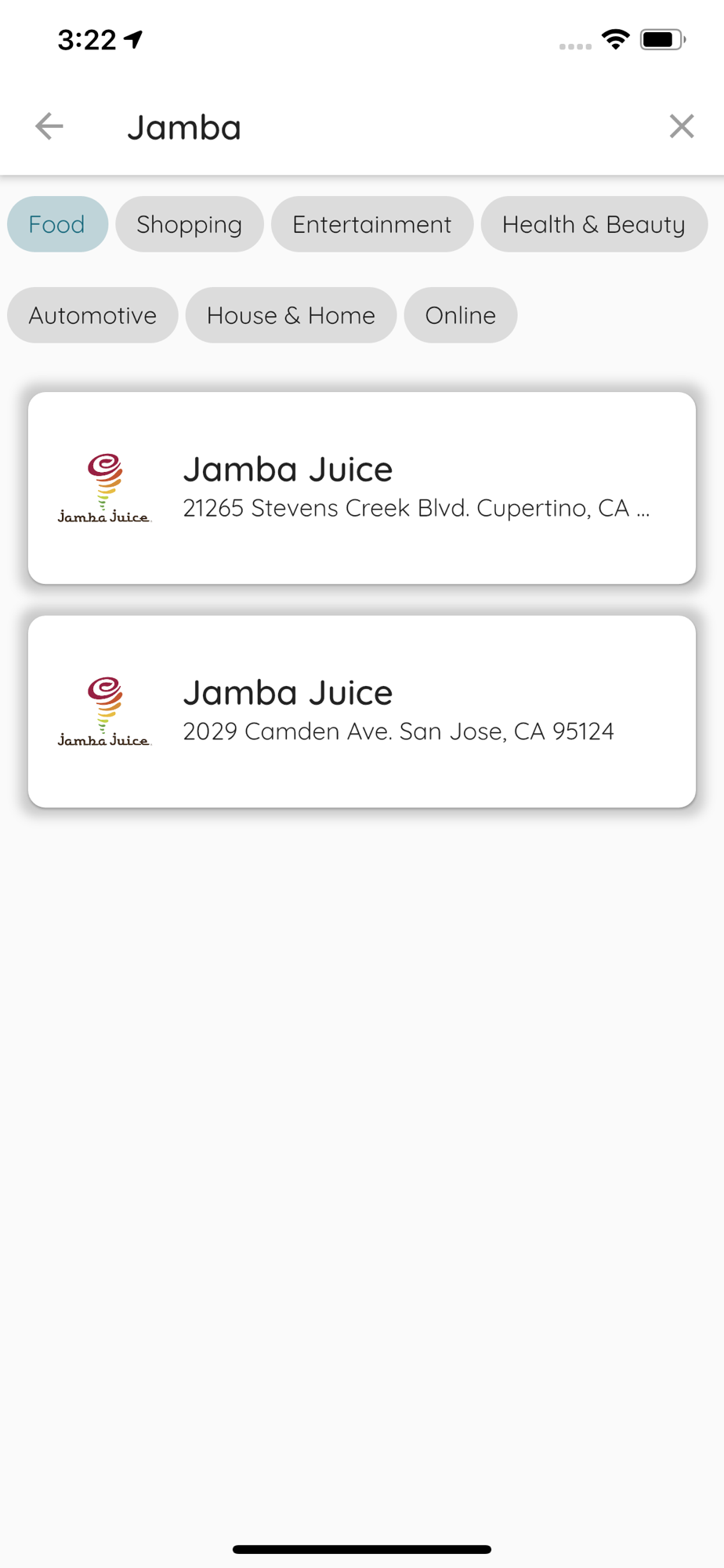Go back with the arrow icon
The image size is (724, 1568).
pos(49,126)
